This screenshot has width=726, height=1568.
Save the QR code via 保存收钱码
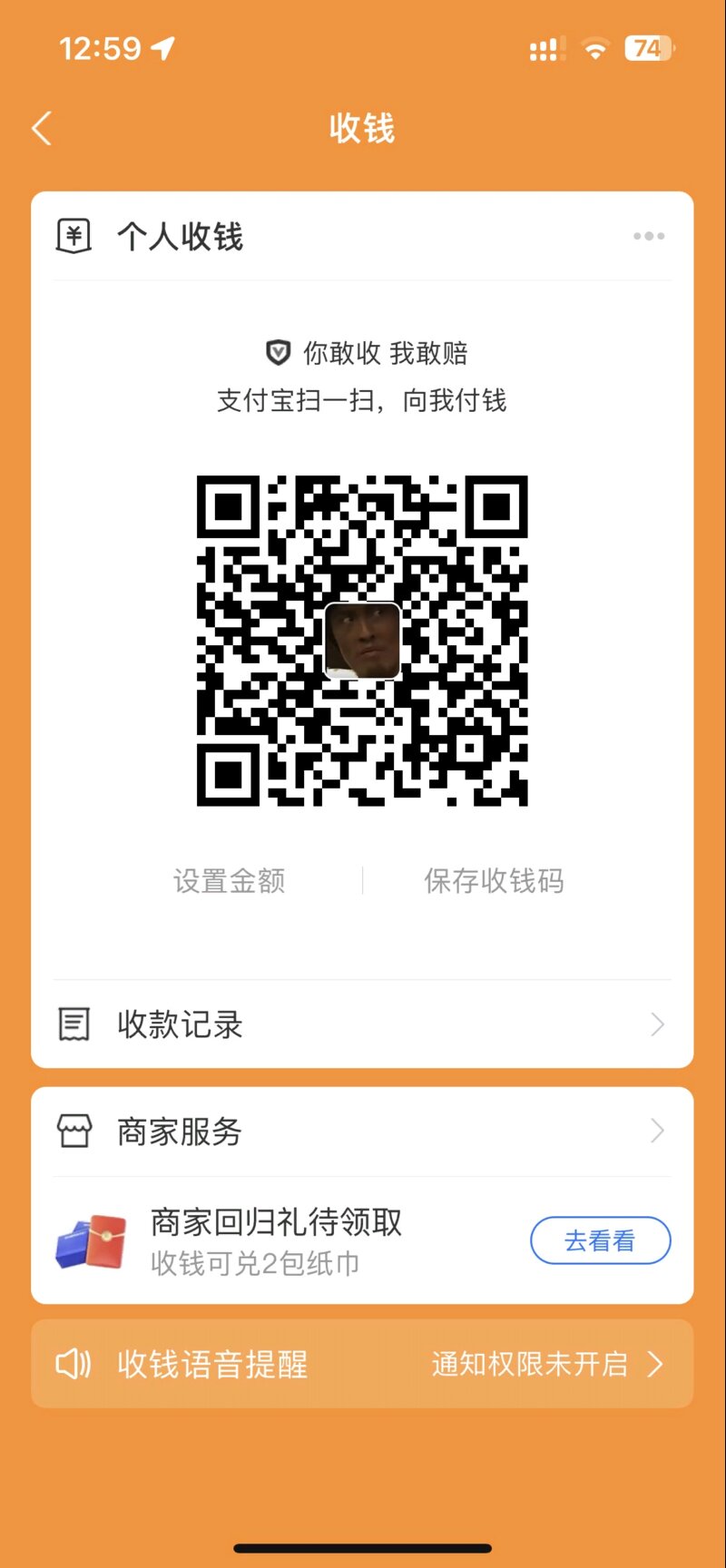click(x=494, y=880)
